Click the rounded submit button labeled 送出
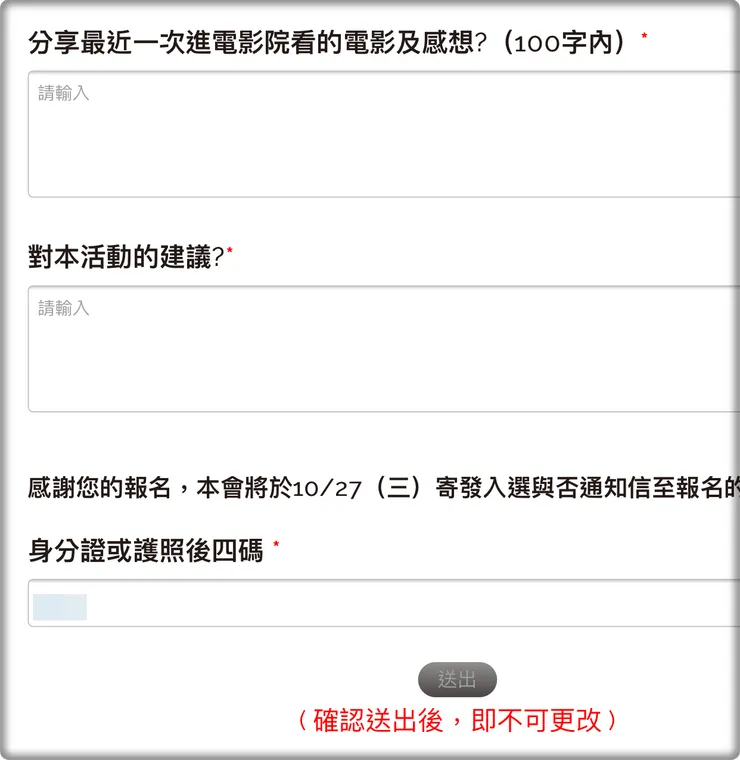Screen dimensions: 740x760 pos(458,679)
